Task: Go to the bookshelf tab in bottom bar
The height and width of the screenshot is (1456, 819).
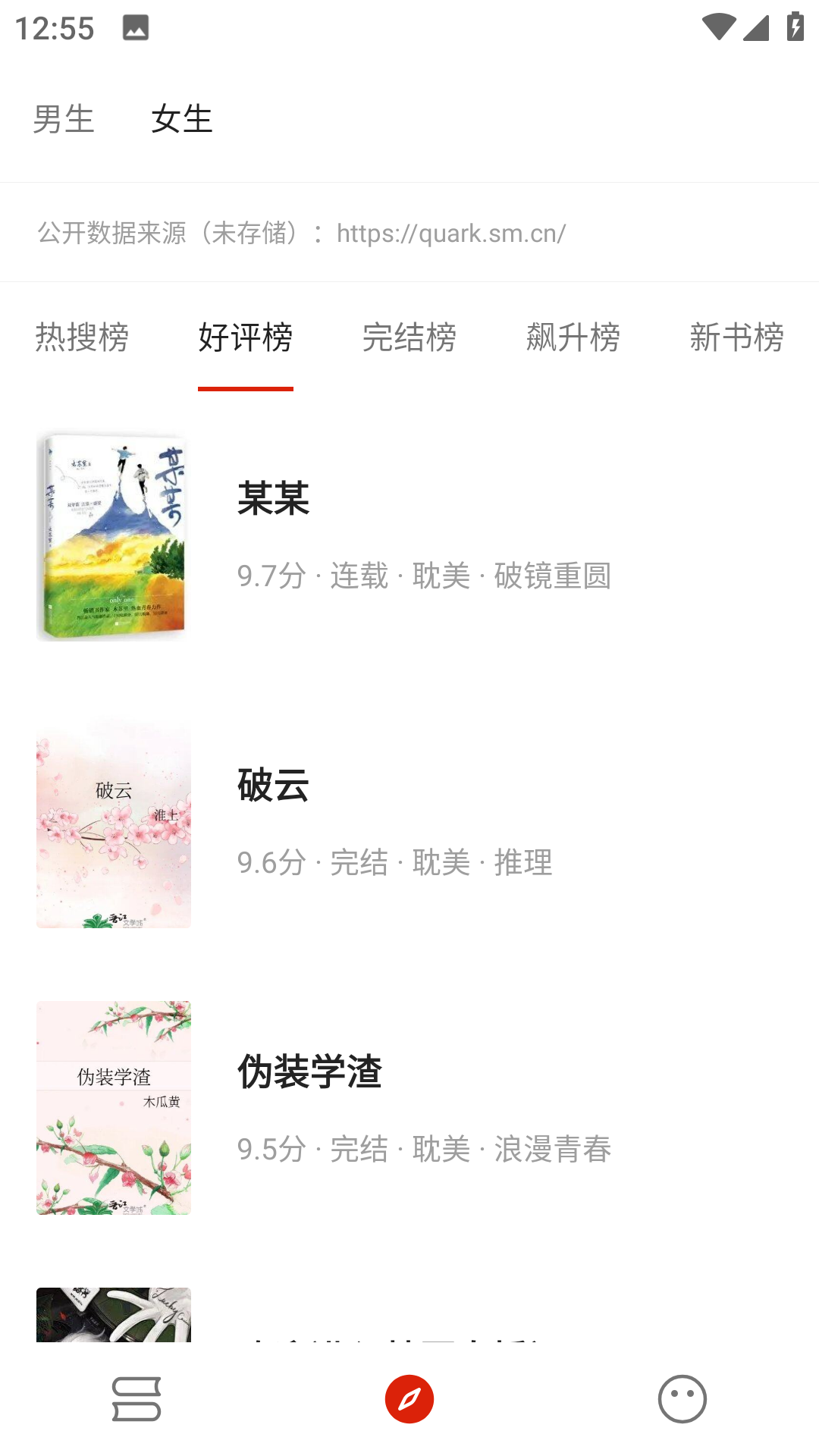Action: coord(136,1398)
